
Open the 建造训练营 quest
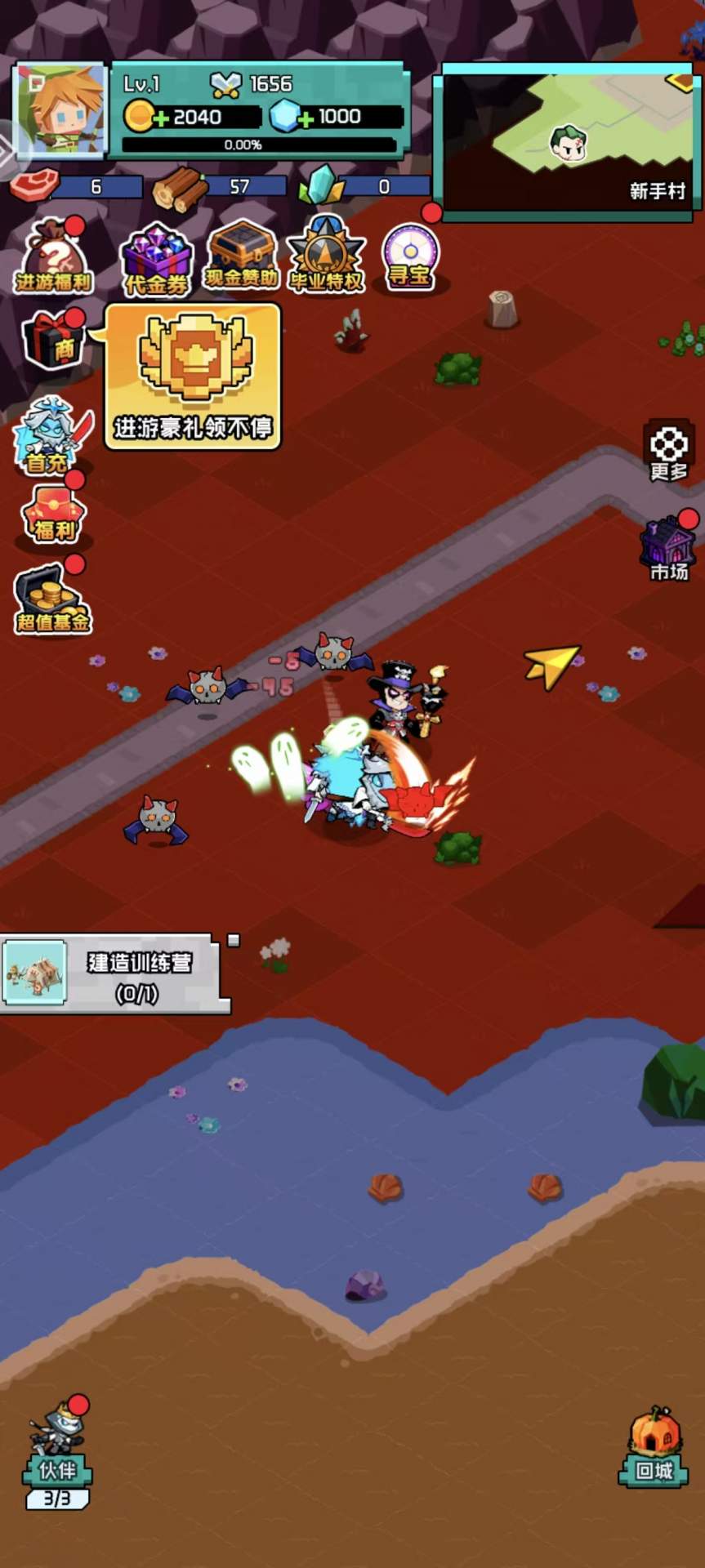[x=113, y=975]
